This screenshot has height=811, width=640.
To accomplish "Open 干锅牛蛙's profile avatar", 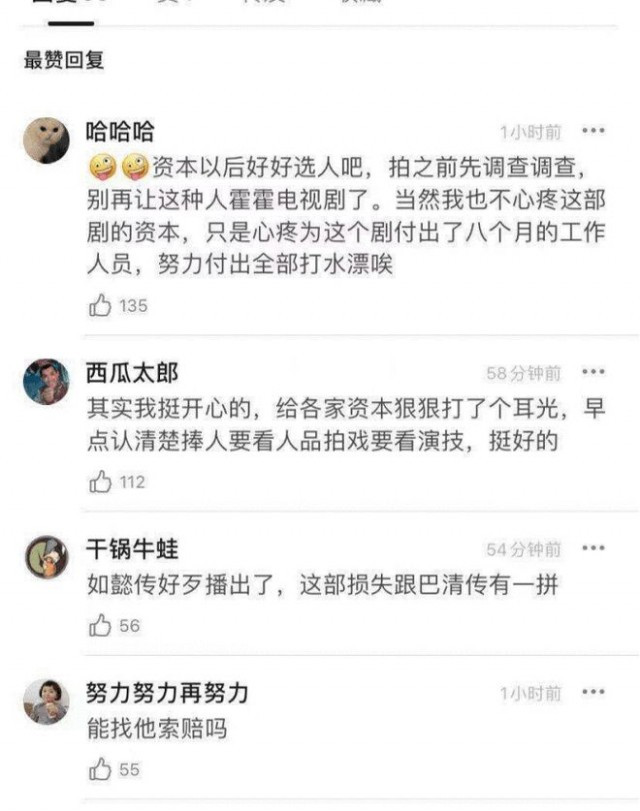I will coord(46,557).
